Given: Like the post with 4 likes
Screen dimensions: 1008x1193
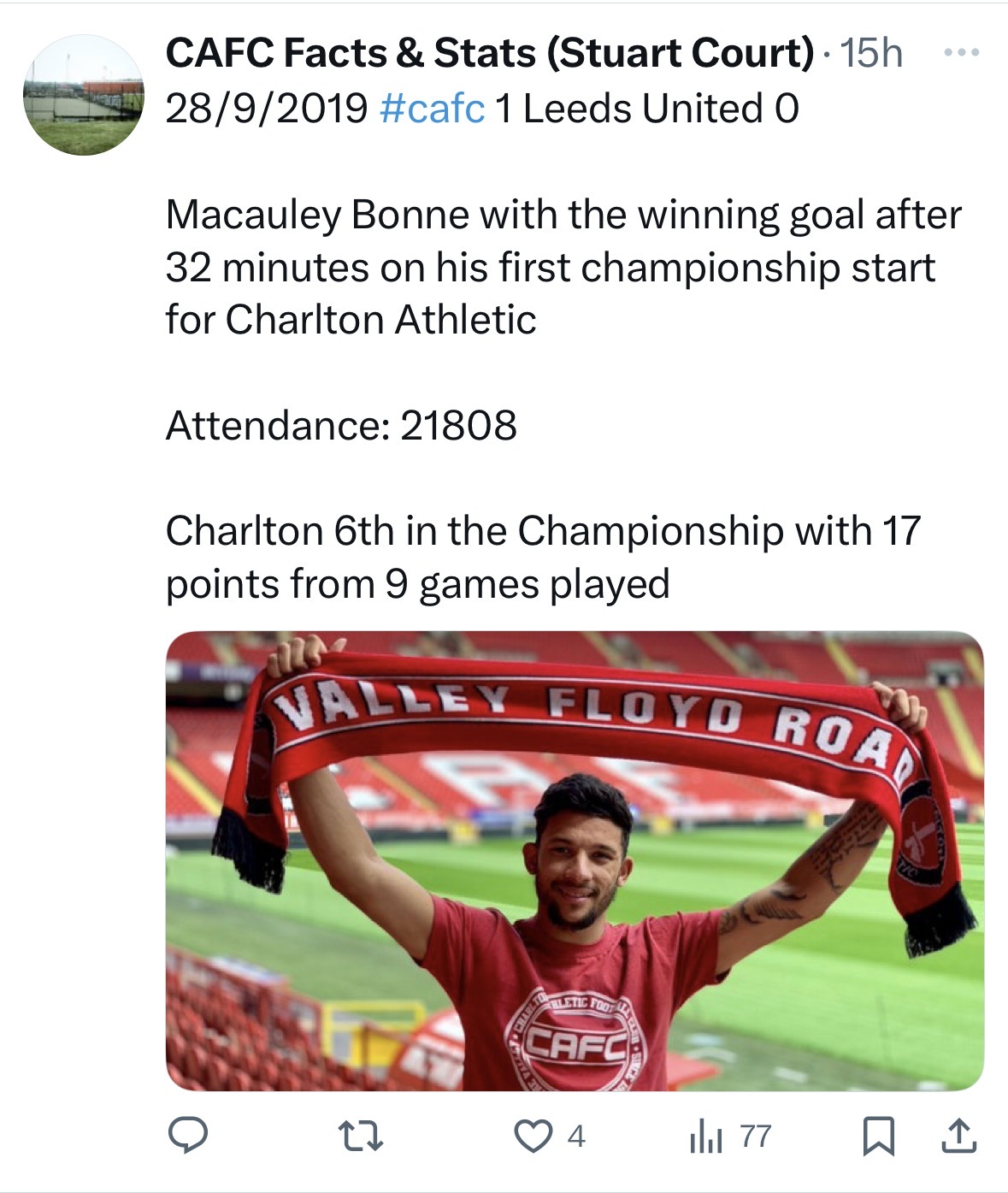Looking at the screenshot, I should coord(533,1136).
